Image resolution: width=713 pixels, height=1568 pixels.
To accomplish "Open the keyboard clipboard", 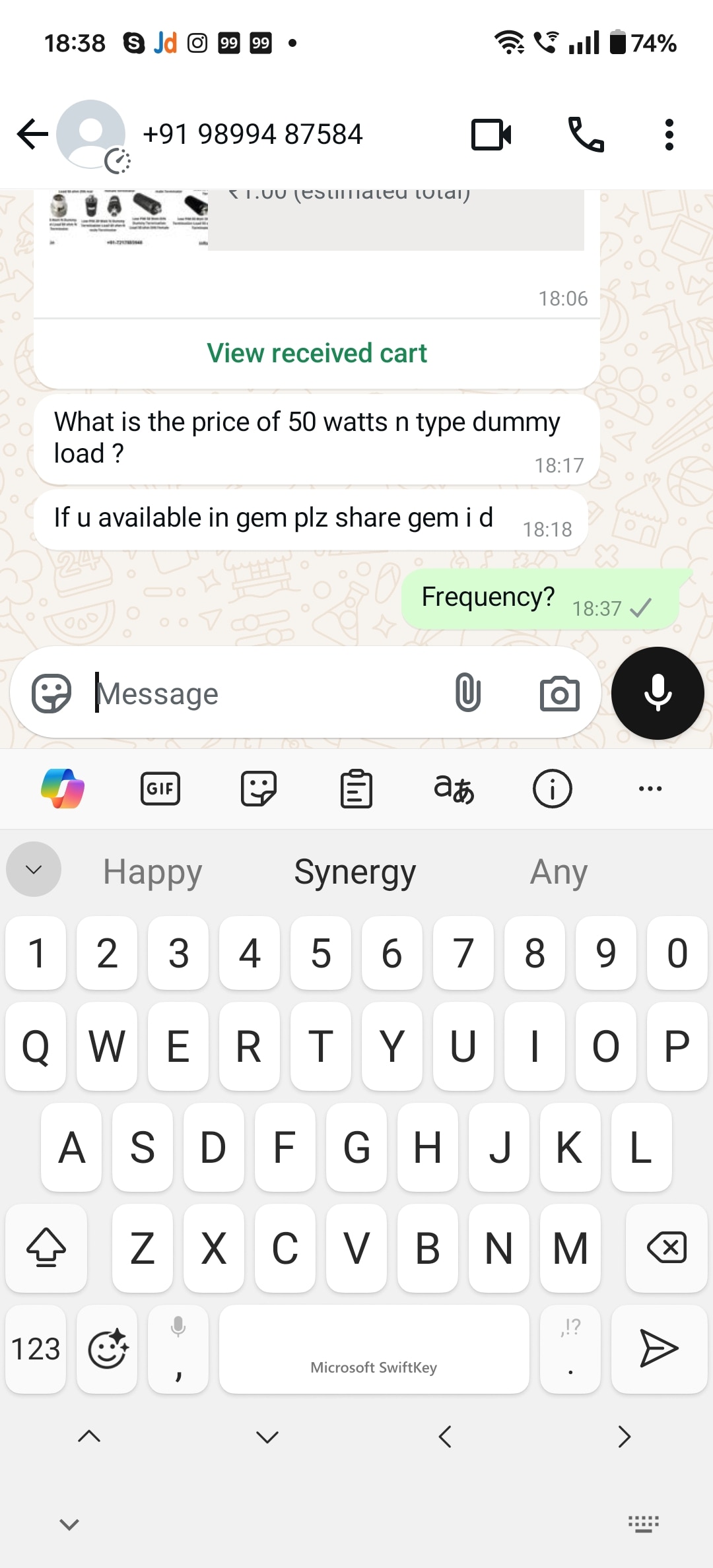I will [x=356, y=788].
